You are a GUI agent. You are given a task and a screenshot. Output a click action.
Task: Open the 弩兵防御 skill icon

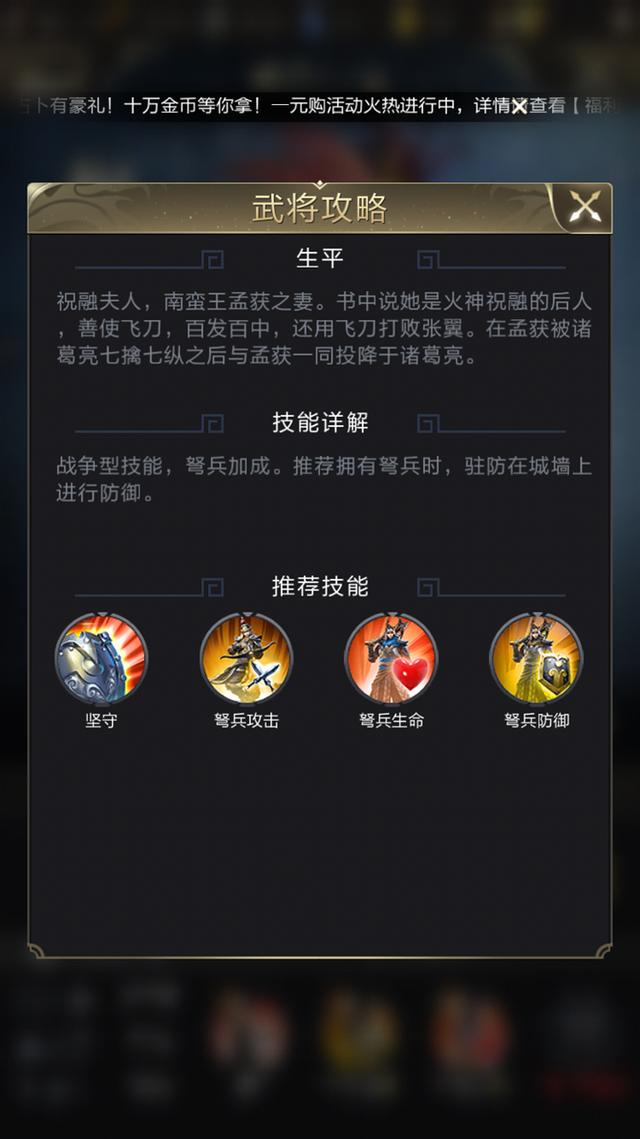coord(536,660)
